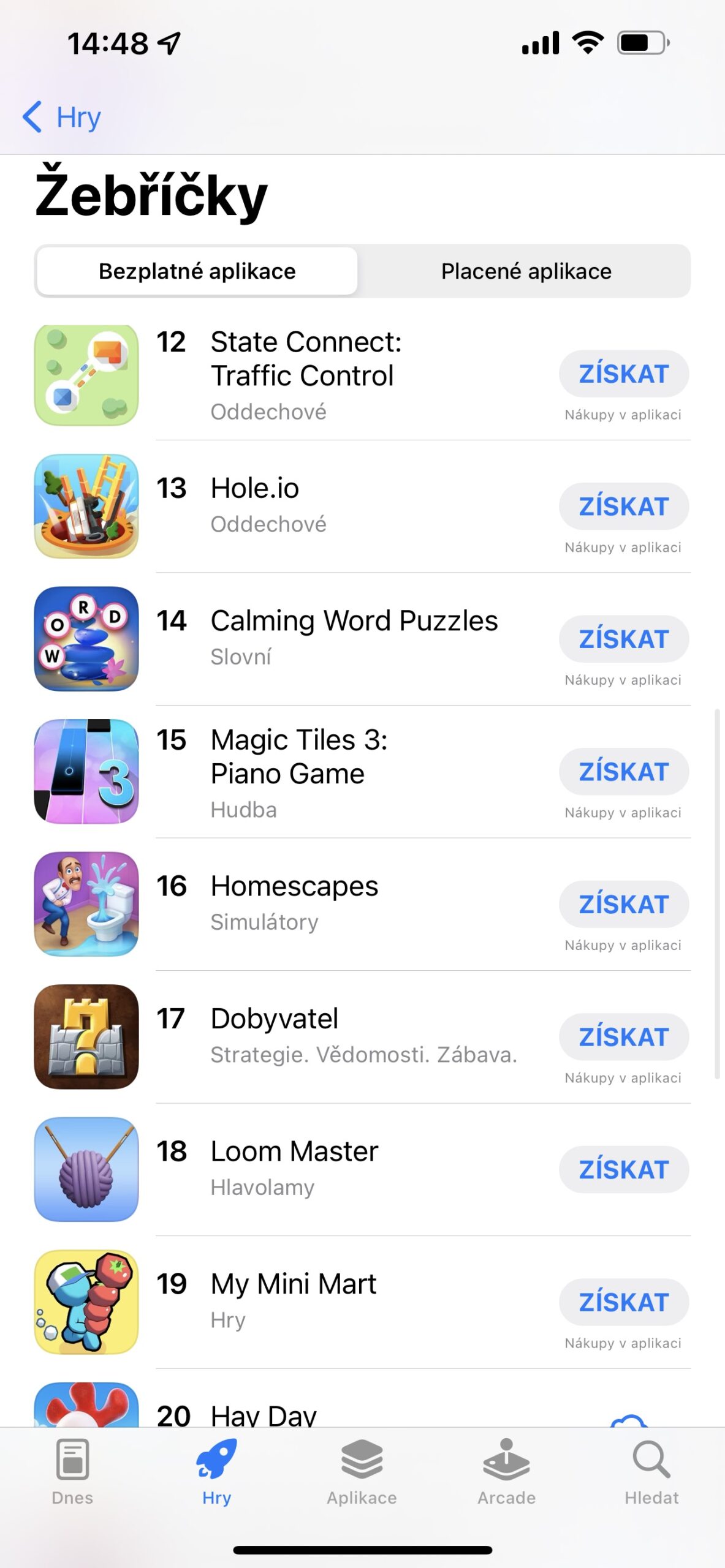Go back to Hry
The height and width of the screenshot is (1568, 725).
[x=61, y=116]
